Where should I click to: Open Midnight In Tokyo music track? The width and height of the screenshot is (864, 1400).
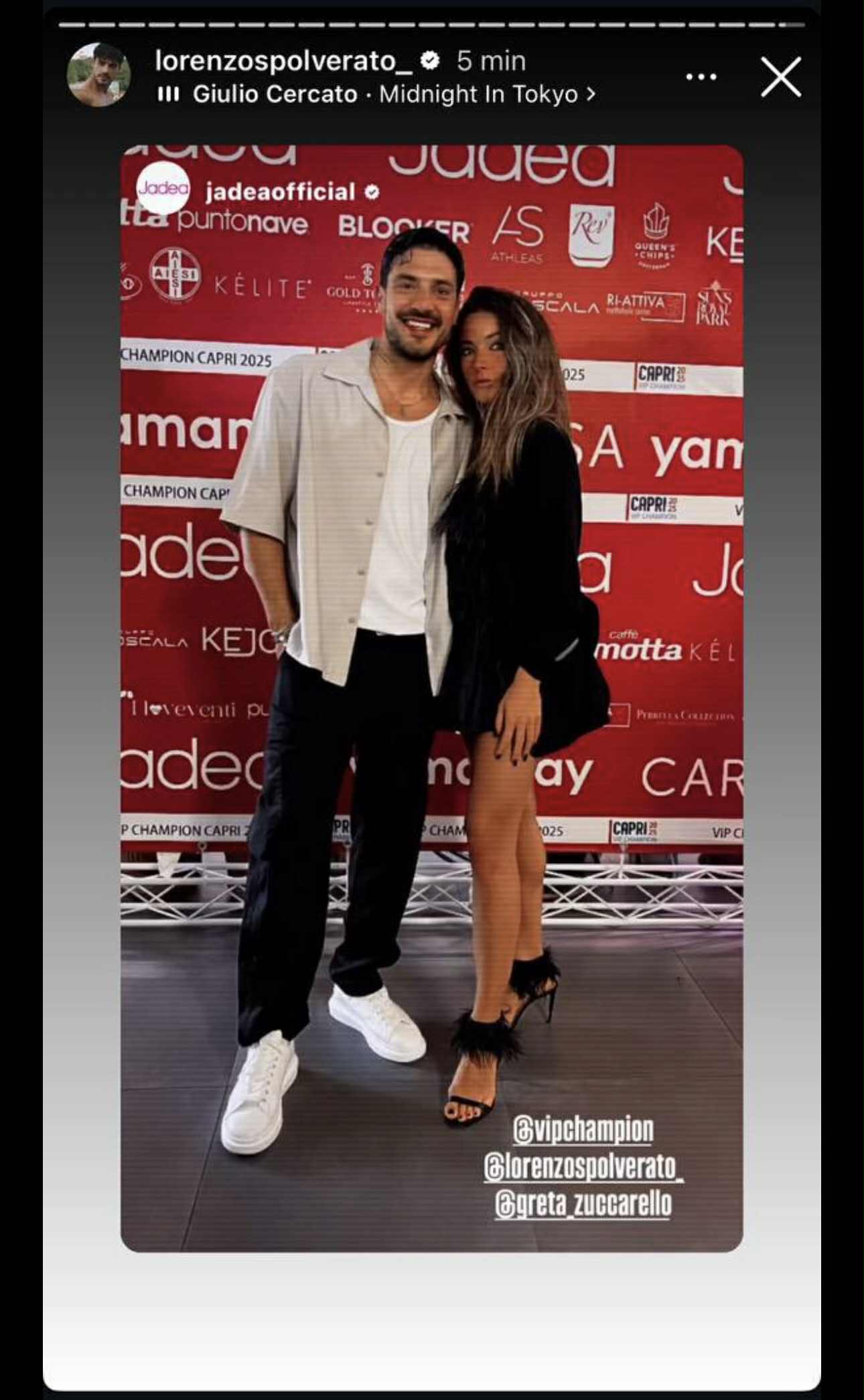pyautogui.click(x=376, y=94)
